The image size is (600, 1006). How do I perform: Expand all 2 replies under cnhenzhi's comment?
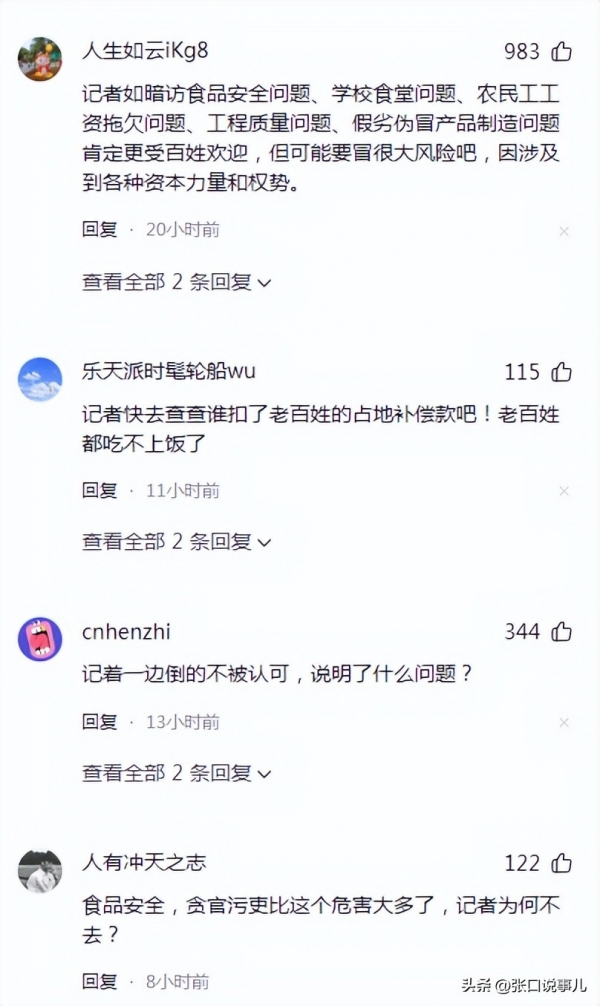click(x=176, y=773)
